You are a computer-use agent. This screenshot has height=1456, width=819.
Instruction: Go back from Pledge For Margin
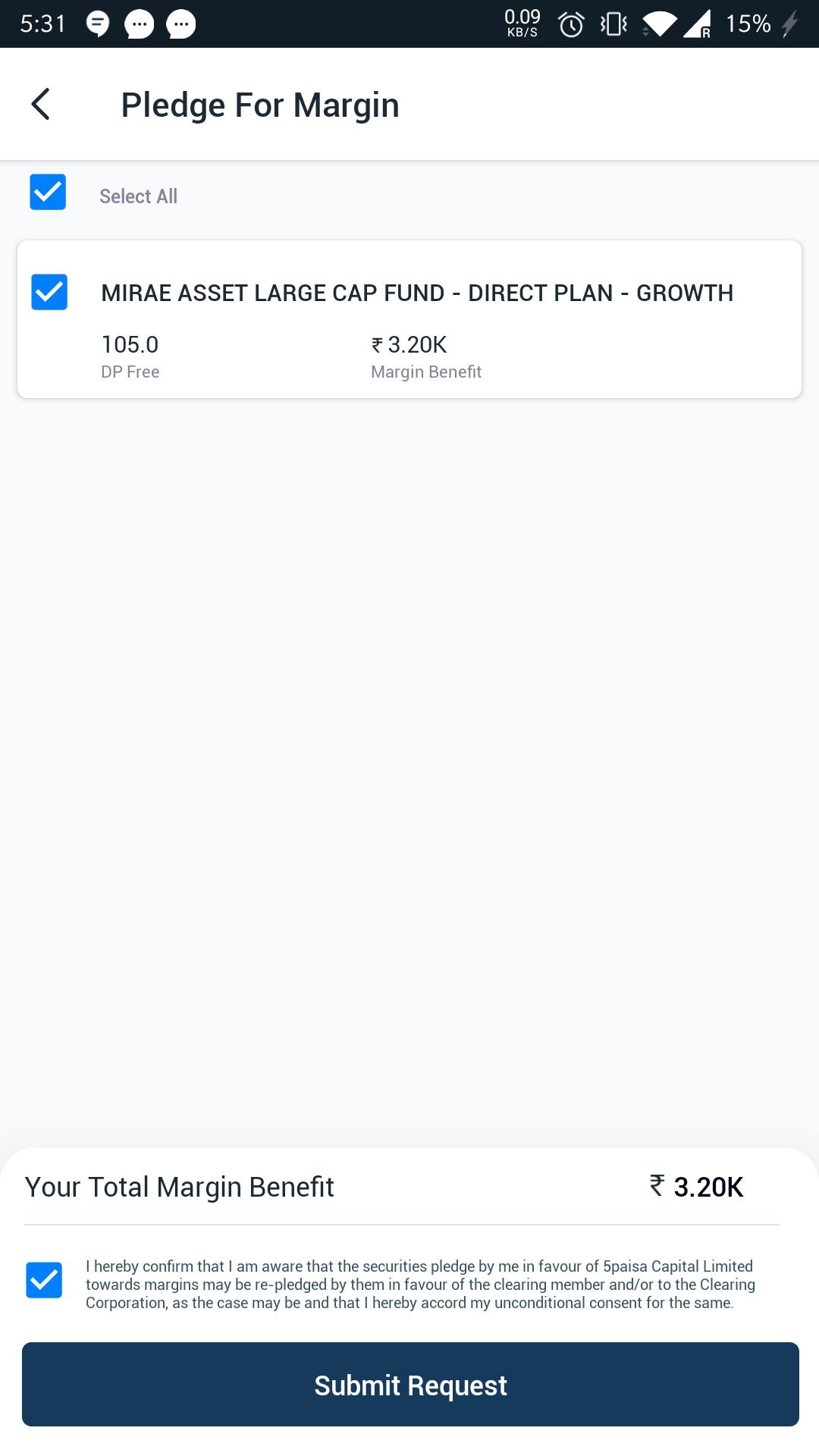(x=41, y=104)
